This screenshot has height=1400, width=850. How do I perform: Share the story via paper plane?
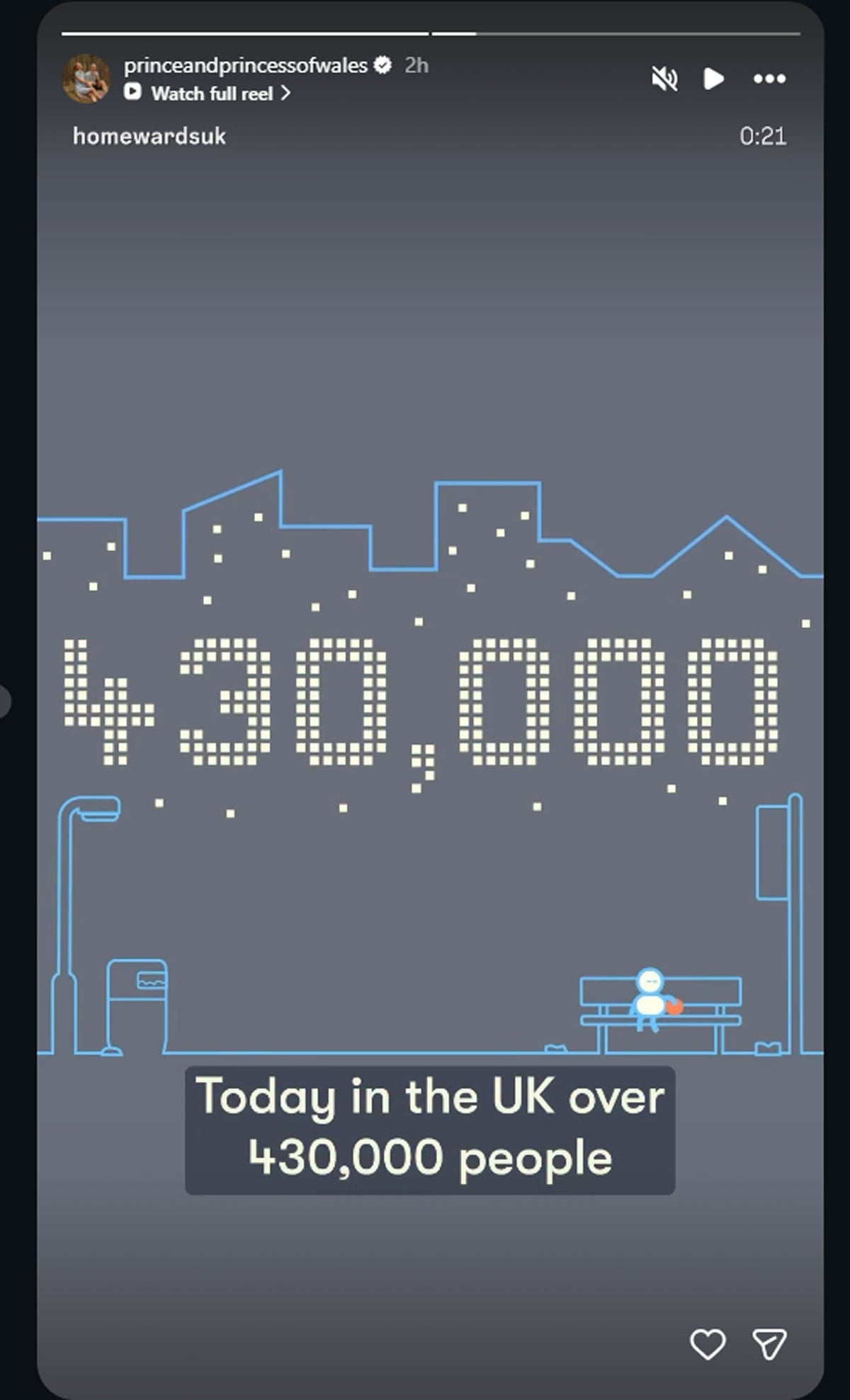(x=769, y=1343)
